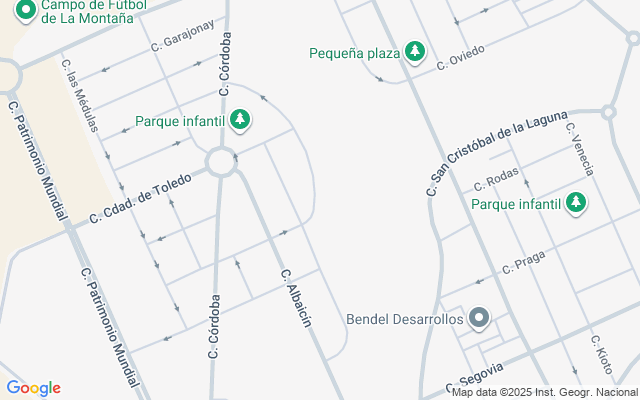Select the Bendel Desarrollos place marker
Image resolution: width=640 pixels, height=400 pixels.
click(x=479, y=319)
